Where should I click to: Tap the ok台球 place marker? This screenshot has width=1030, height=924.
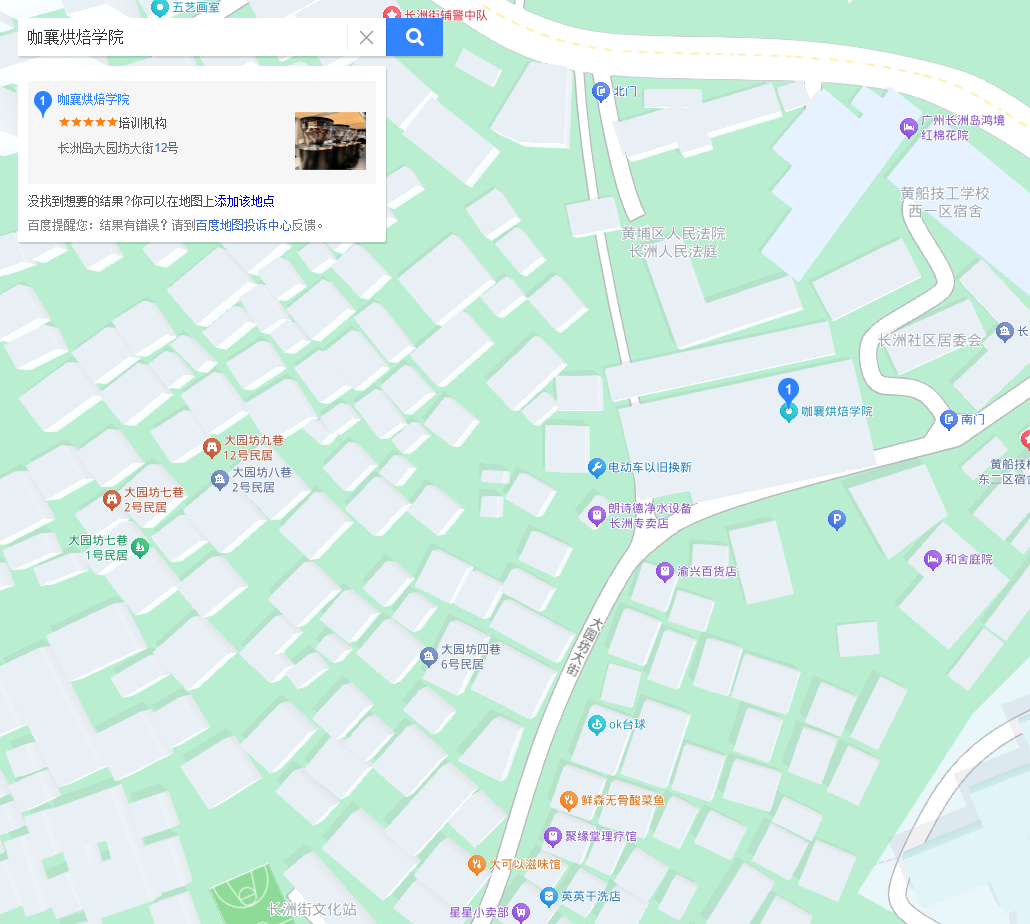click(x=597, y=724)
